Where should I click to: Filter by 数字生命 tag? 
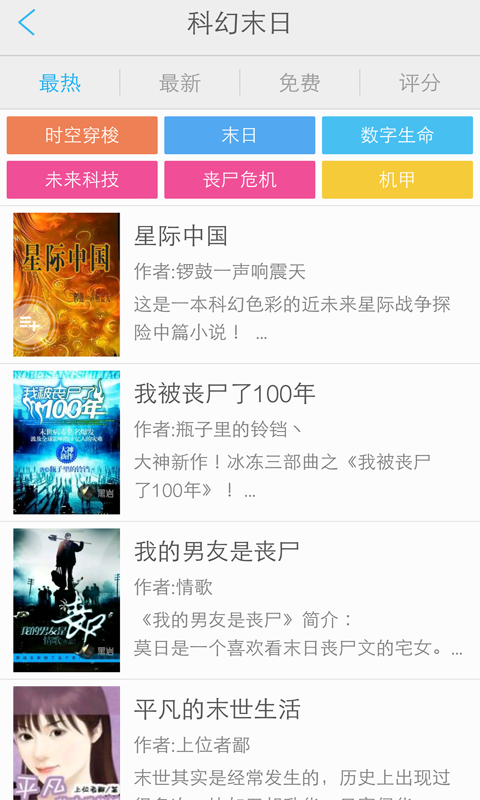[397, 135]
